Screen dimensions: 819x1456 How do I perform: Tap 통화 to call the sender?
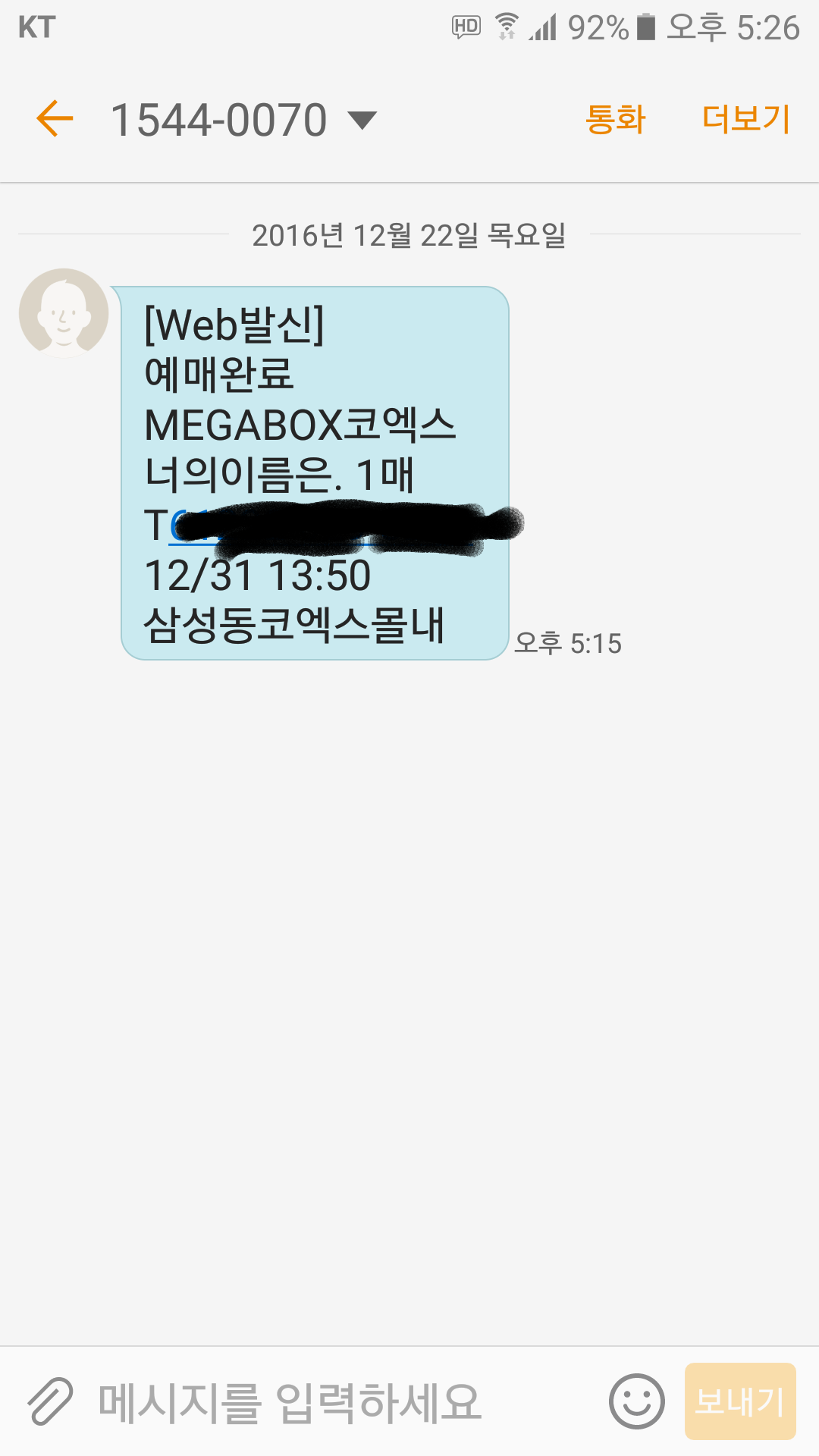coord(615,119)
